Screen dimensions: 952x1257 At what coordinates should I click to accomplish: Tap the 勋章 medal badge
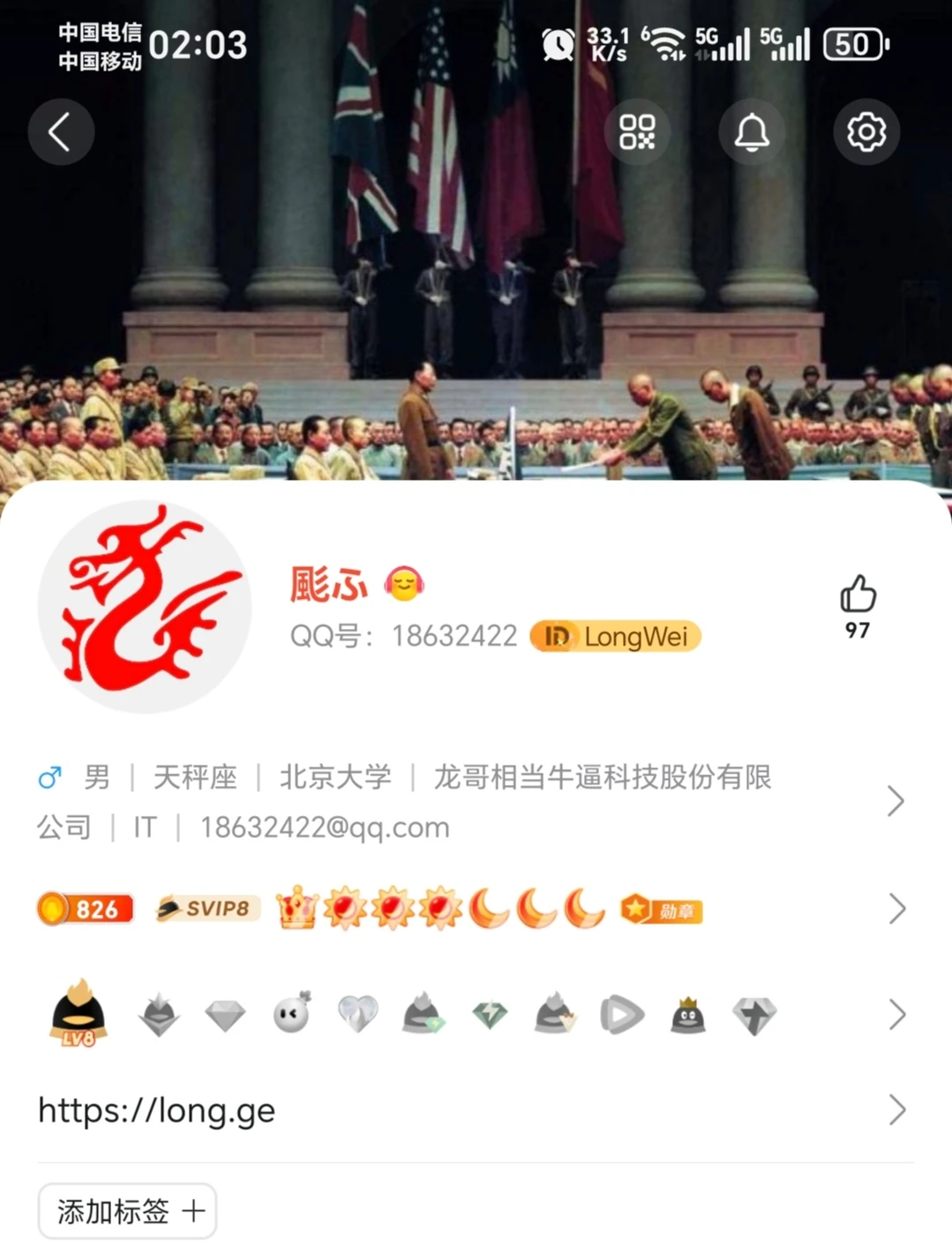[661, 909]
